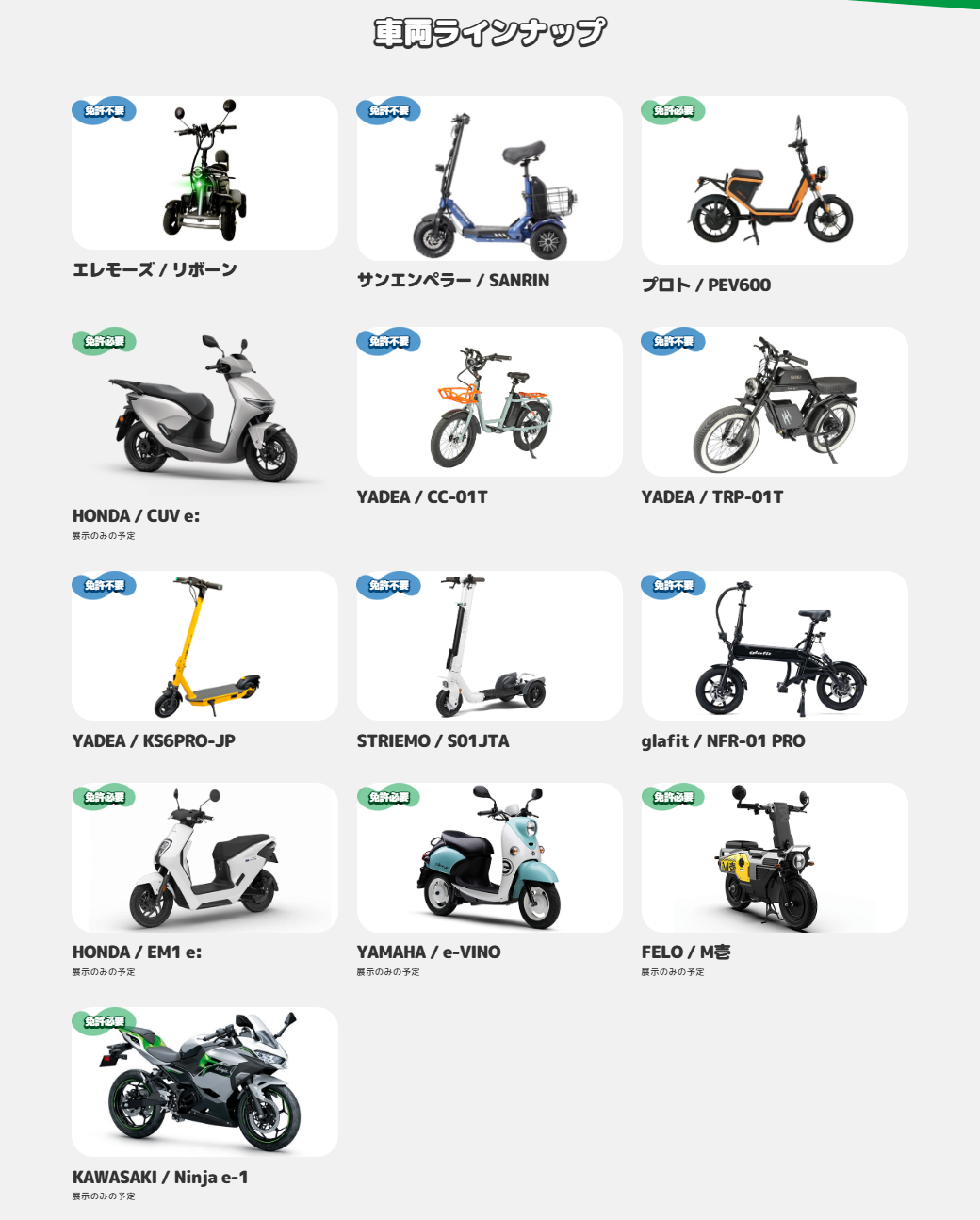Tap the HONDA / EM1 e: tile
The height and width of the screenshot is (1220, 980).
(204, 858)
